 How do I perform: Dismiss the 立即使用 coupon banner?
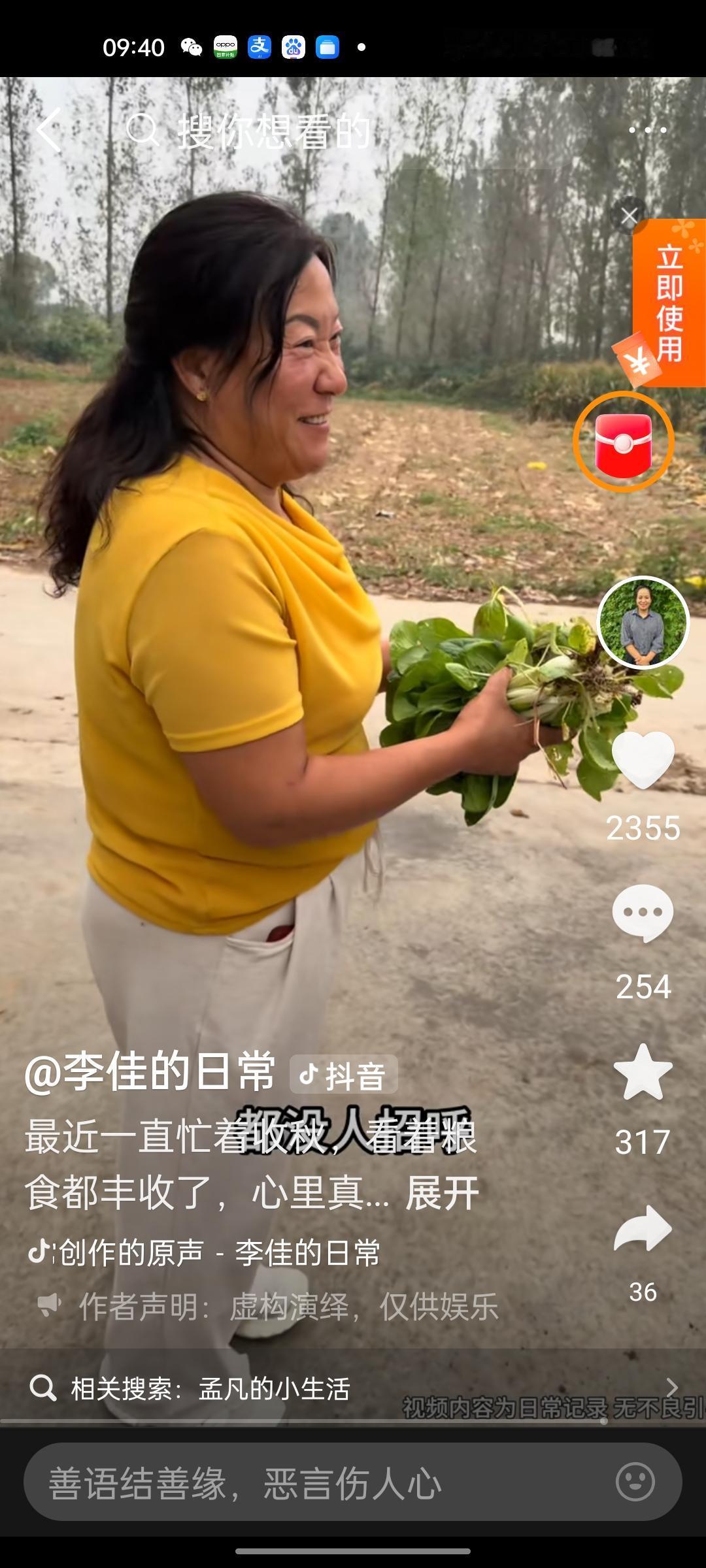point(629,216)
